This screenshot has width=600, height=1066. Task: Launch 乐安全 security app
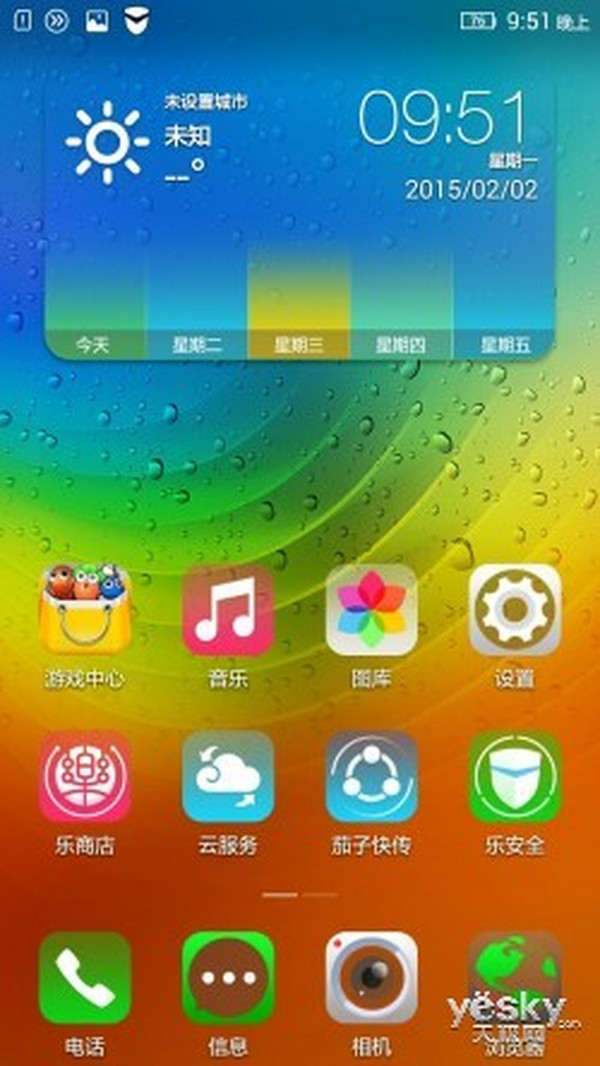[x=515, y=777]
